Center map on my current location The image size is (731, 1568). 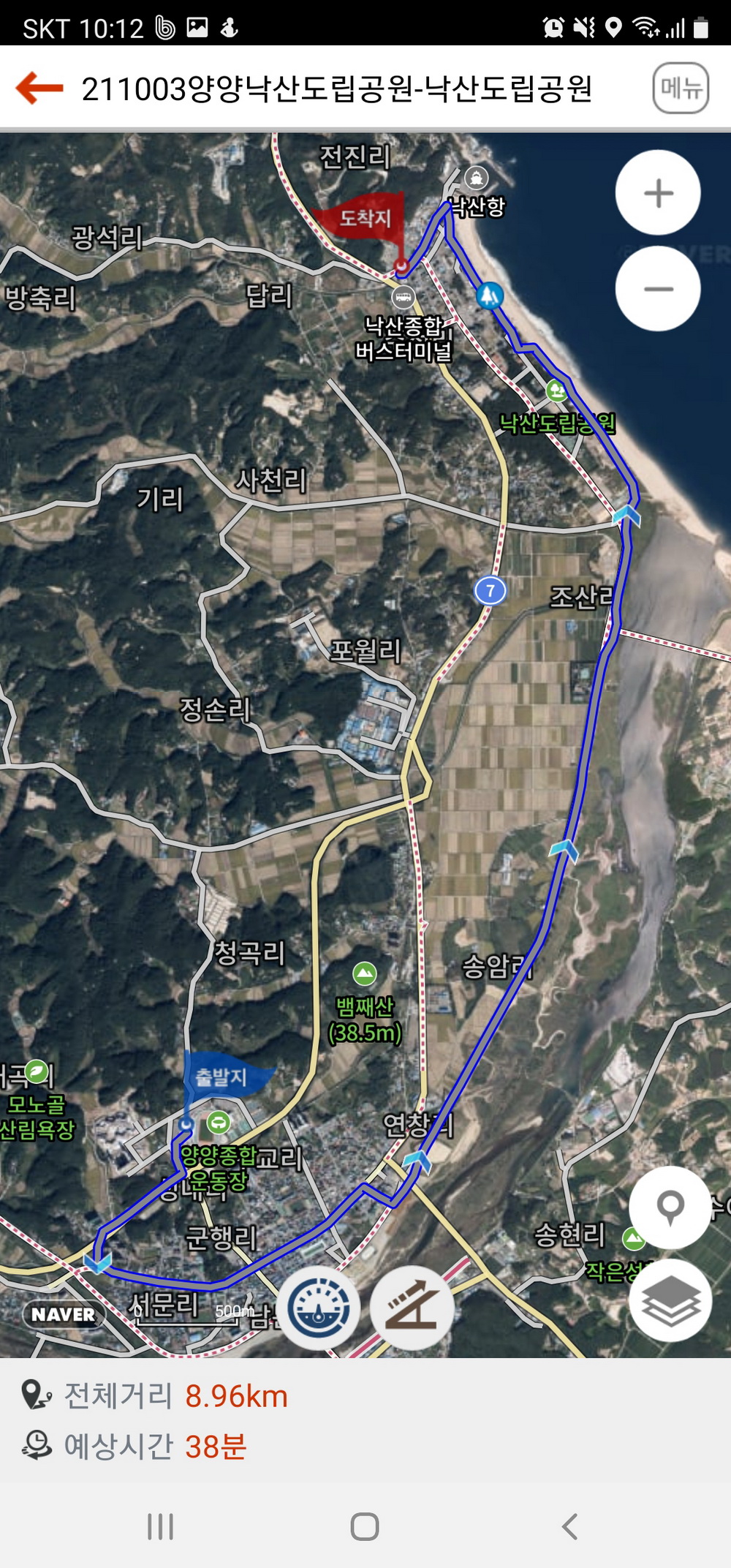point(670,1207)
